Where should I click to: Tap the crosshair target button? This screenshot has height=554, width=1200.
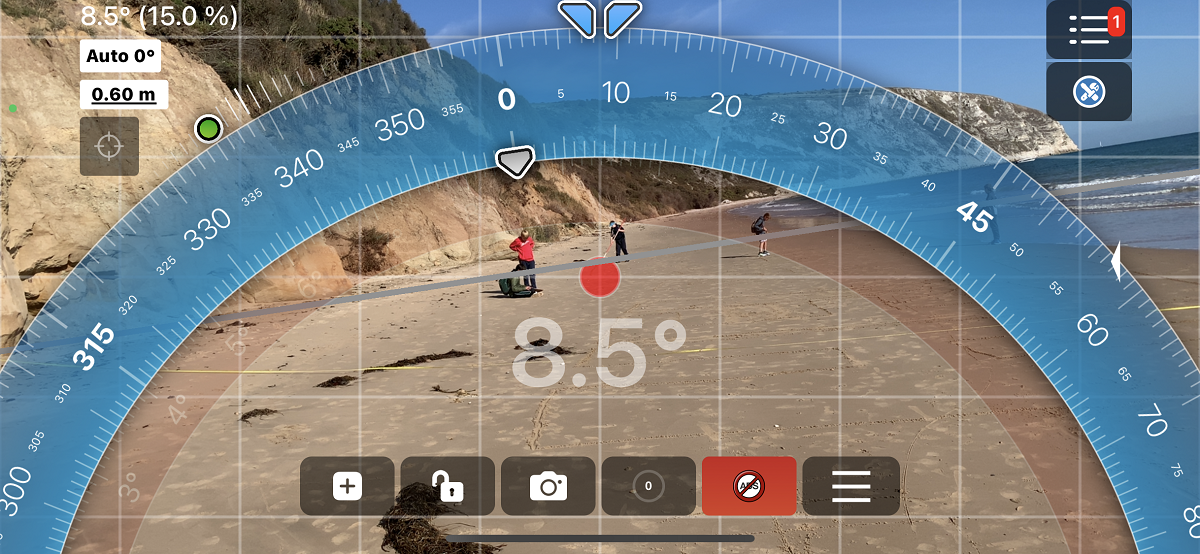point(109,146)
